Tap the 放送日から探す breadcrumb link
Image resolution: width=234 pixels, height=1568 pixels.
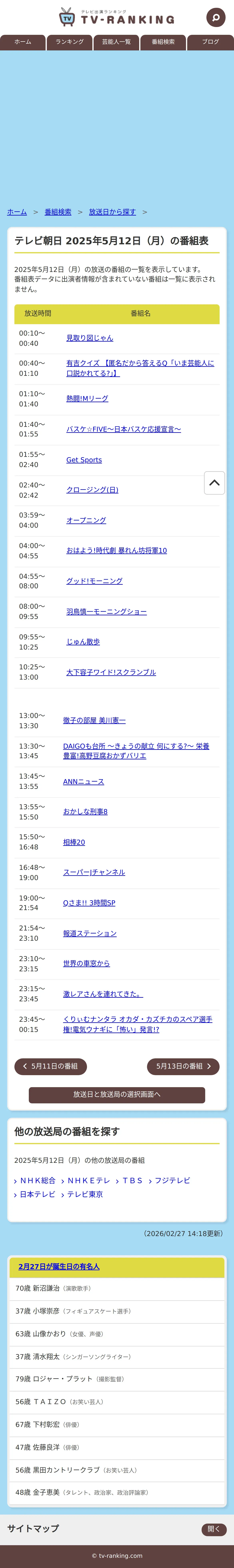(112, 212)
